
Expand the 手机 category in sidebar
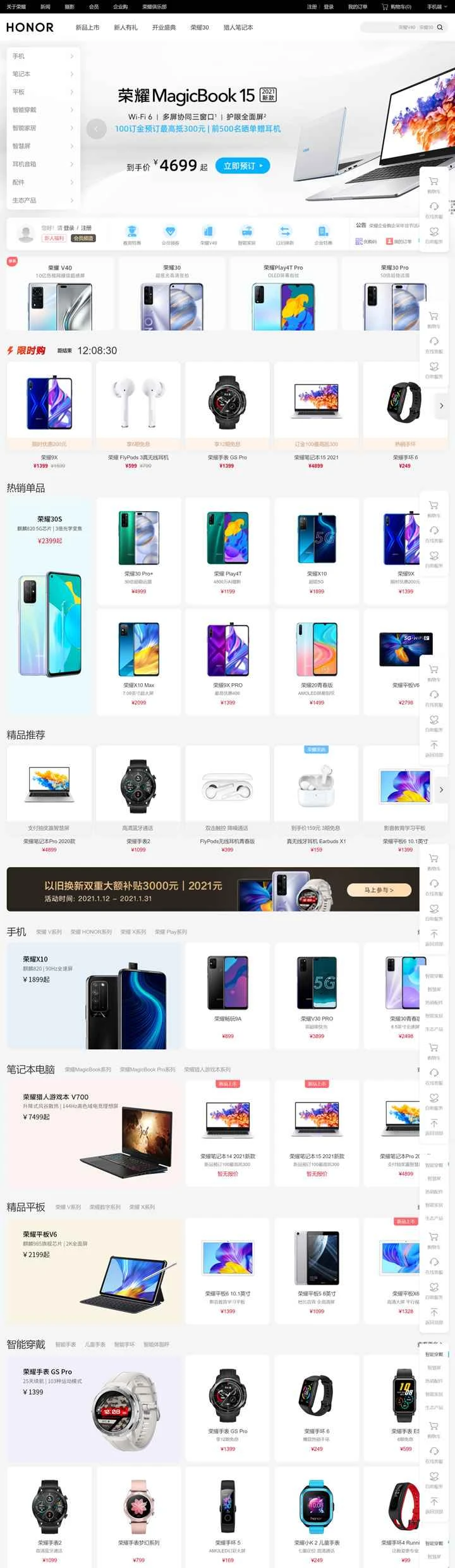(43, 56)
